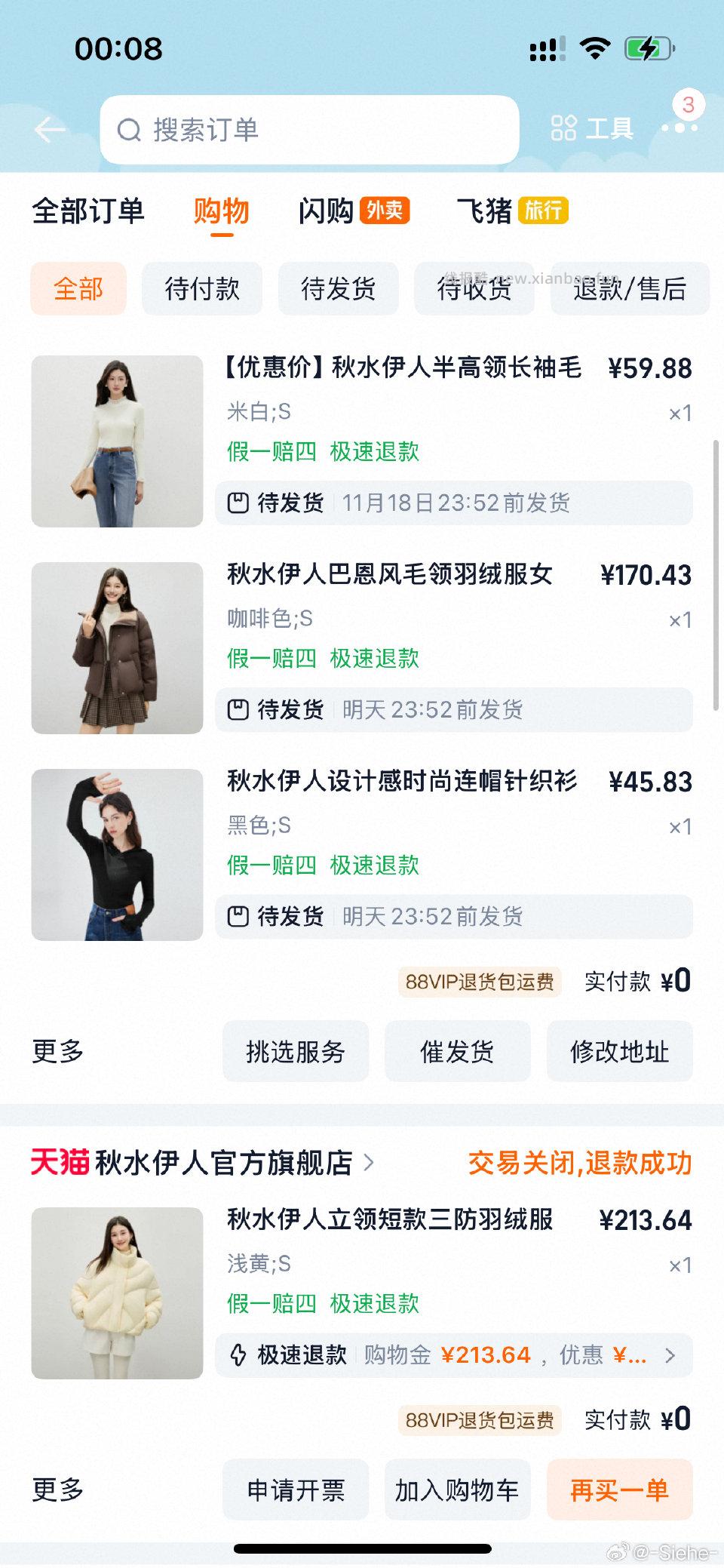Tap 更多 to show more order actions
Viewport: 724px width, 1568px height.
coord(60,1050)
